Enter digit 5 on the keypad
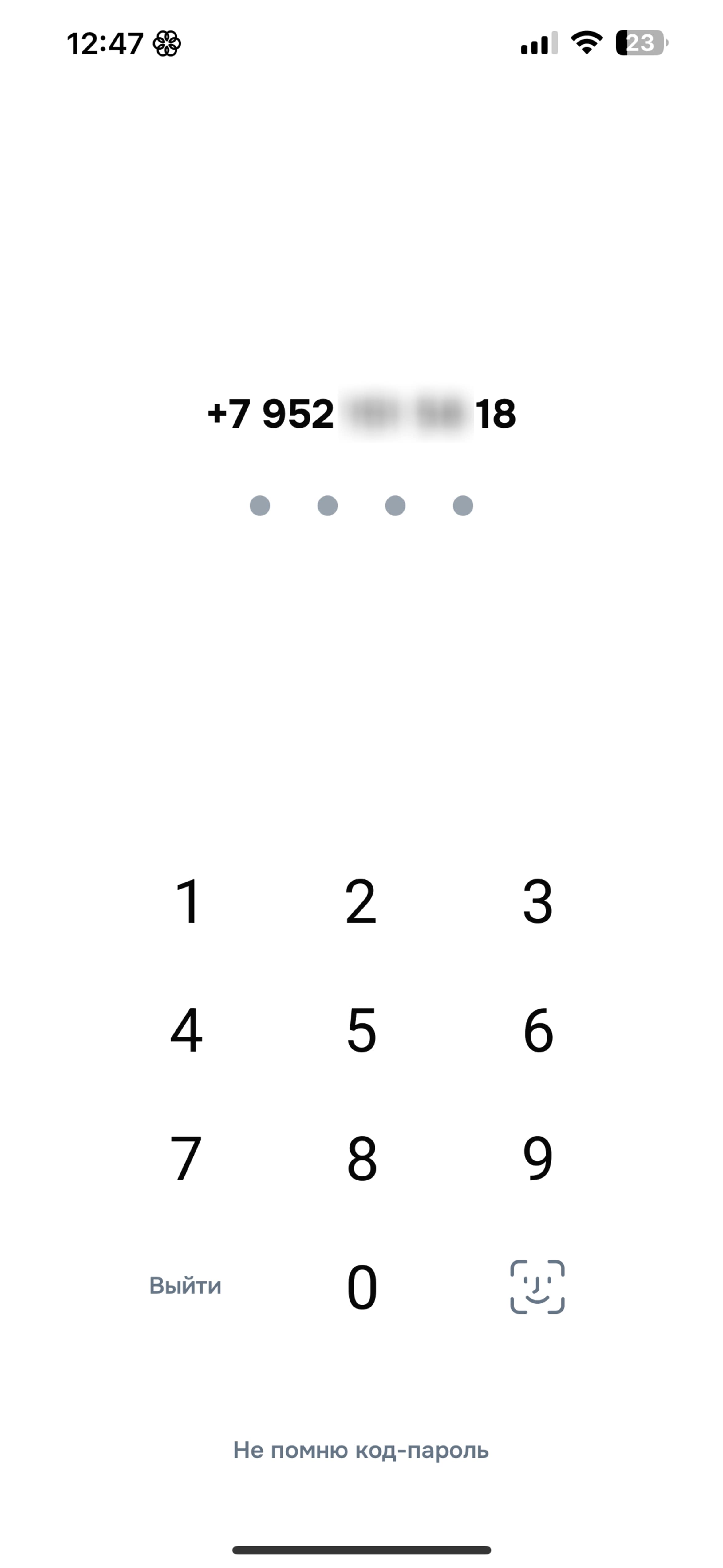Viewport: 723px width, 1568px height. point(361,1030)
